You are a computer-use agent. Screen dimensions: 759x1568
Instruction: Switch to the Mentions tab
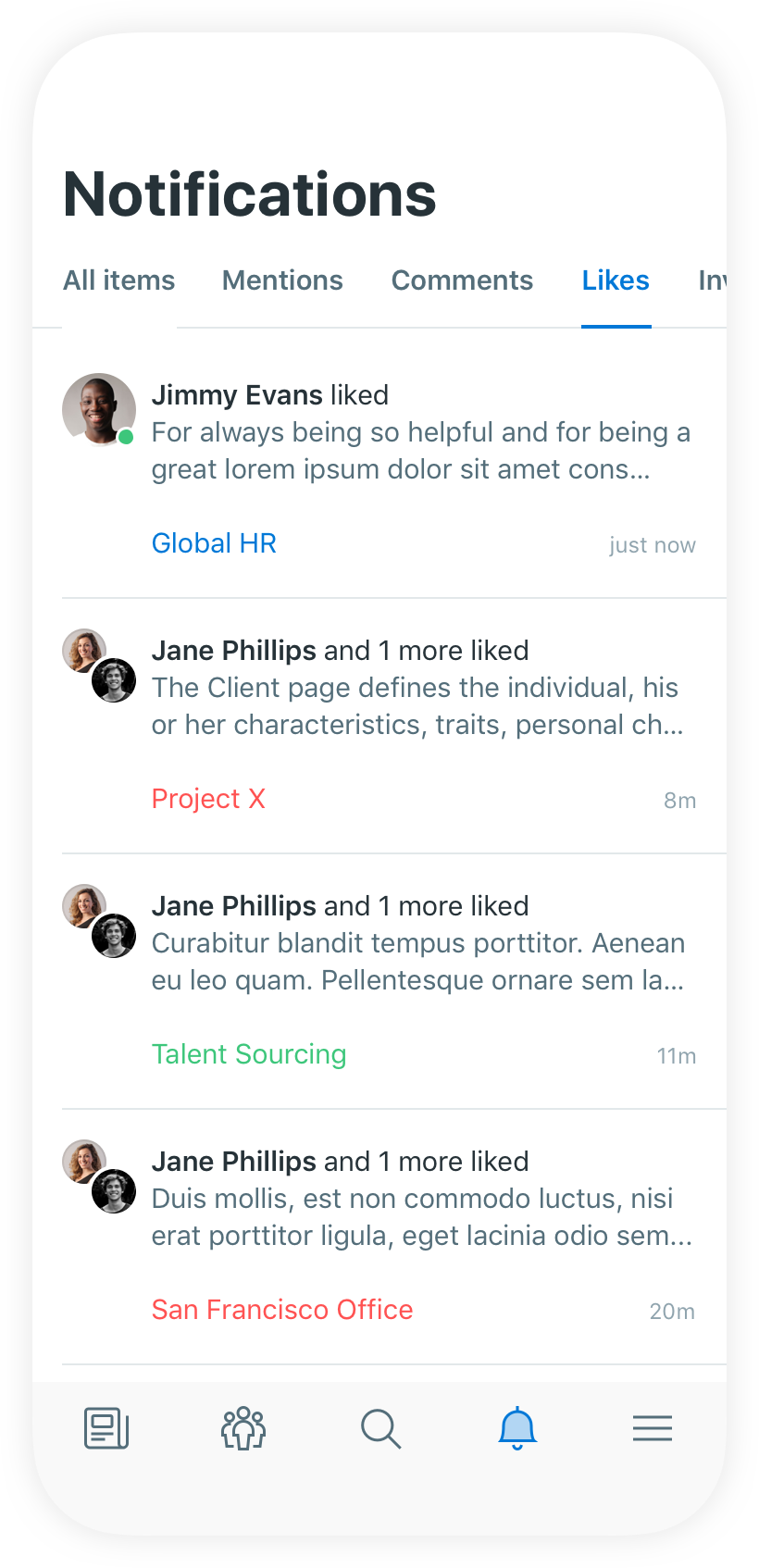click(x=282, y=280)
